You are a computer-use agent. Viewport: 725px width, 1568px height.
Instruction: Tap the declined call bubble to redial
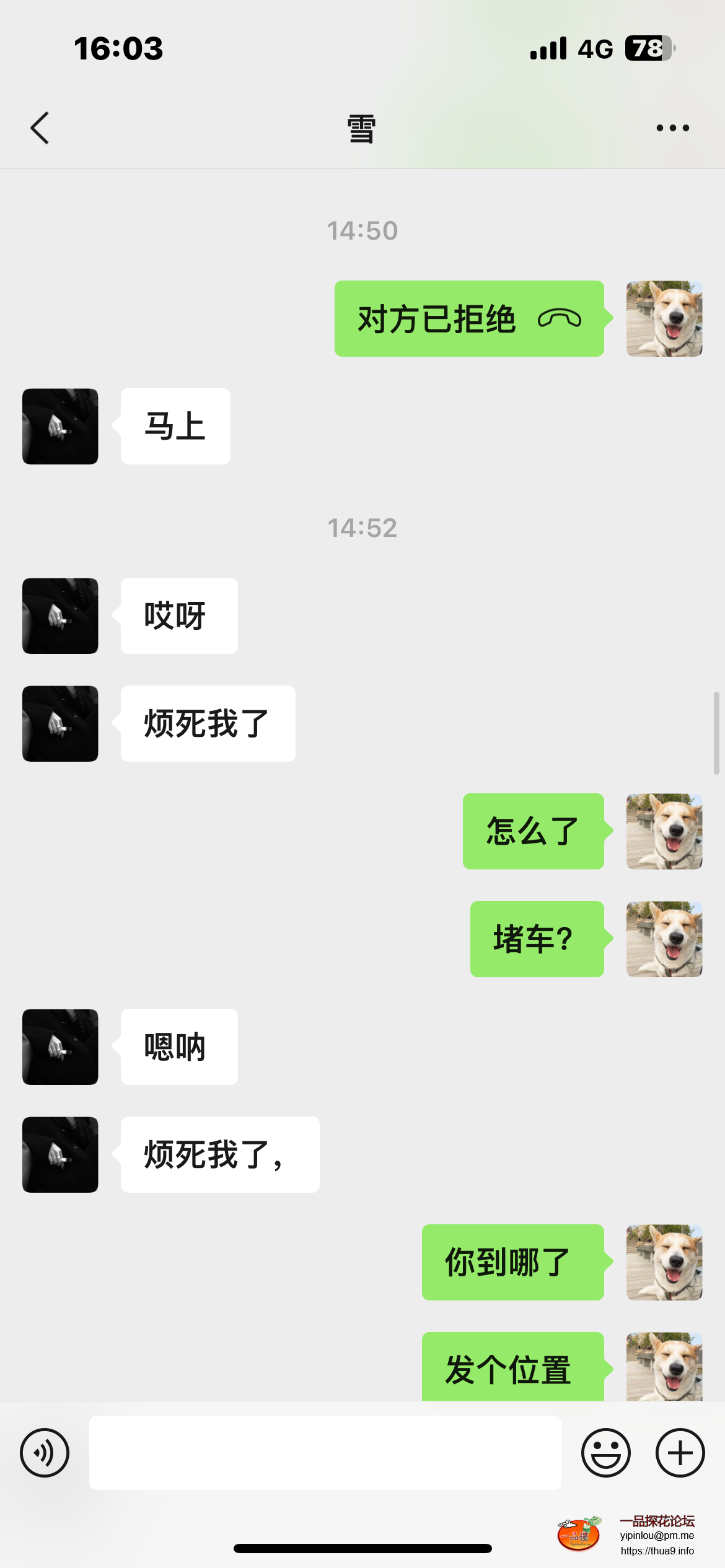pyautogui.click(x=468, y=319)
